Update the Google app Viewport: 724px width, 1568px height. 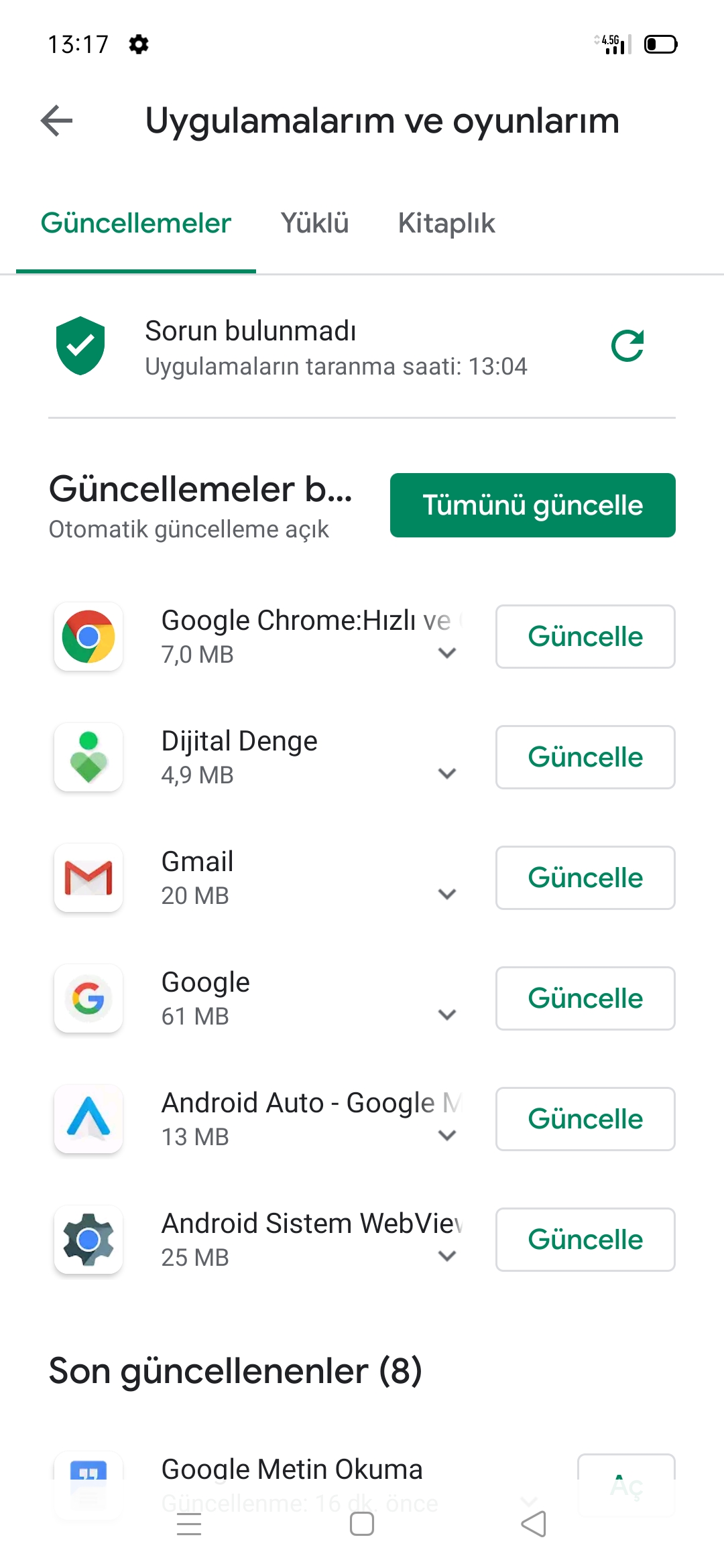point(585,998)
